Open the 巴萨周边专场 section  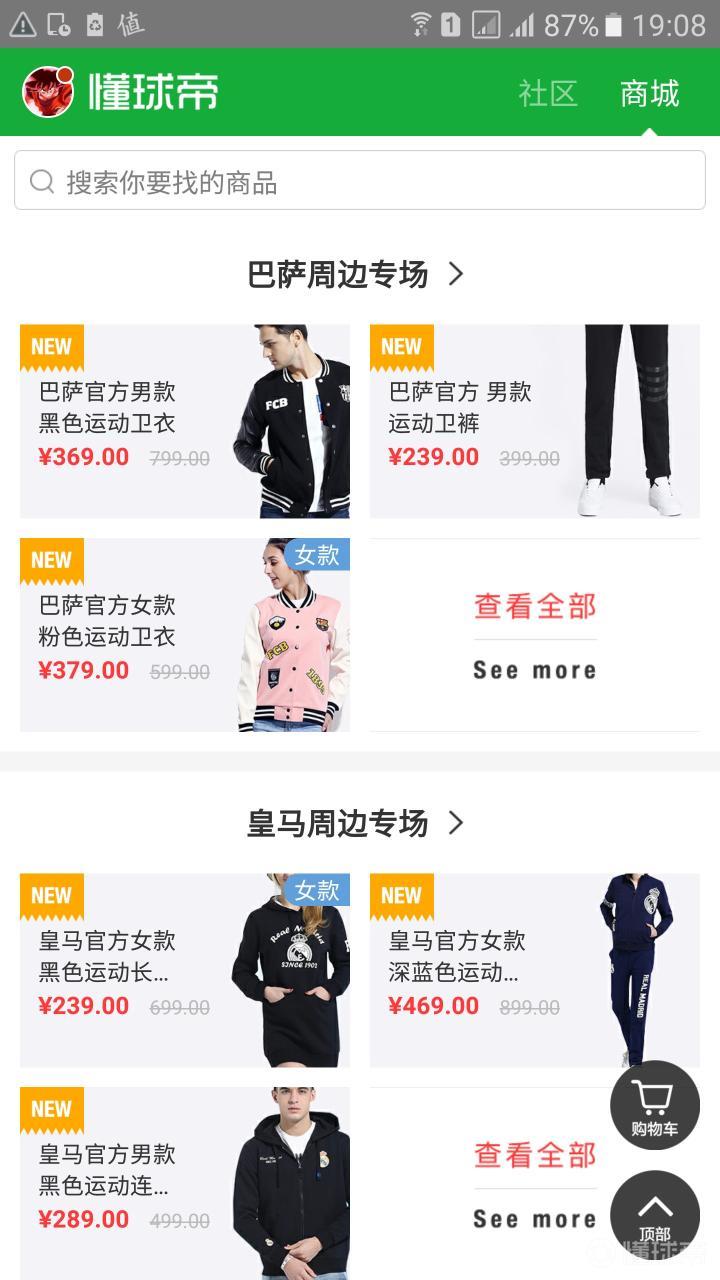(356, 274)
